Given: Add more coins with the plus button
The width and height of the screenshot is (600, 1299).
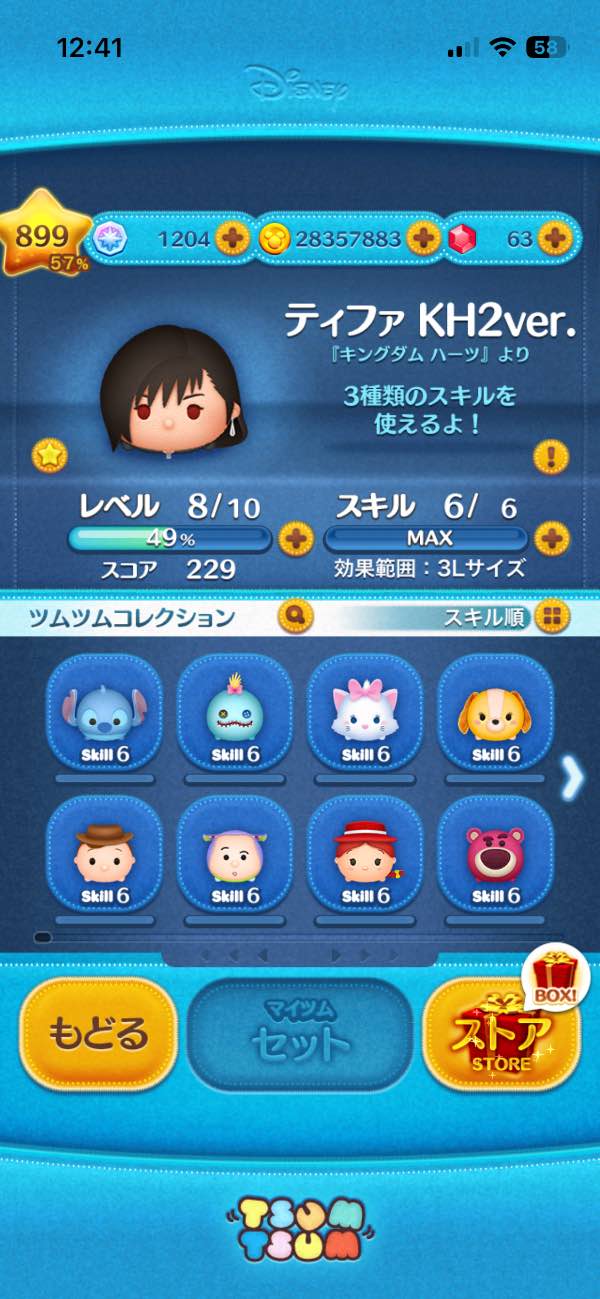Looking at the screenshot, I should [x=422, y=238].
